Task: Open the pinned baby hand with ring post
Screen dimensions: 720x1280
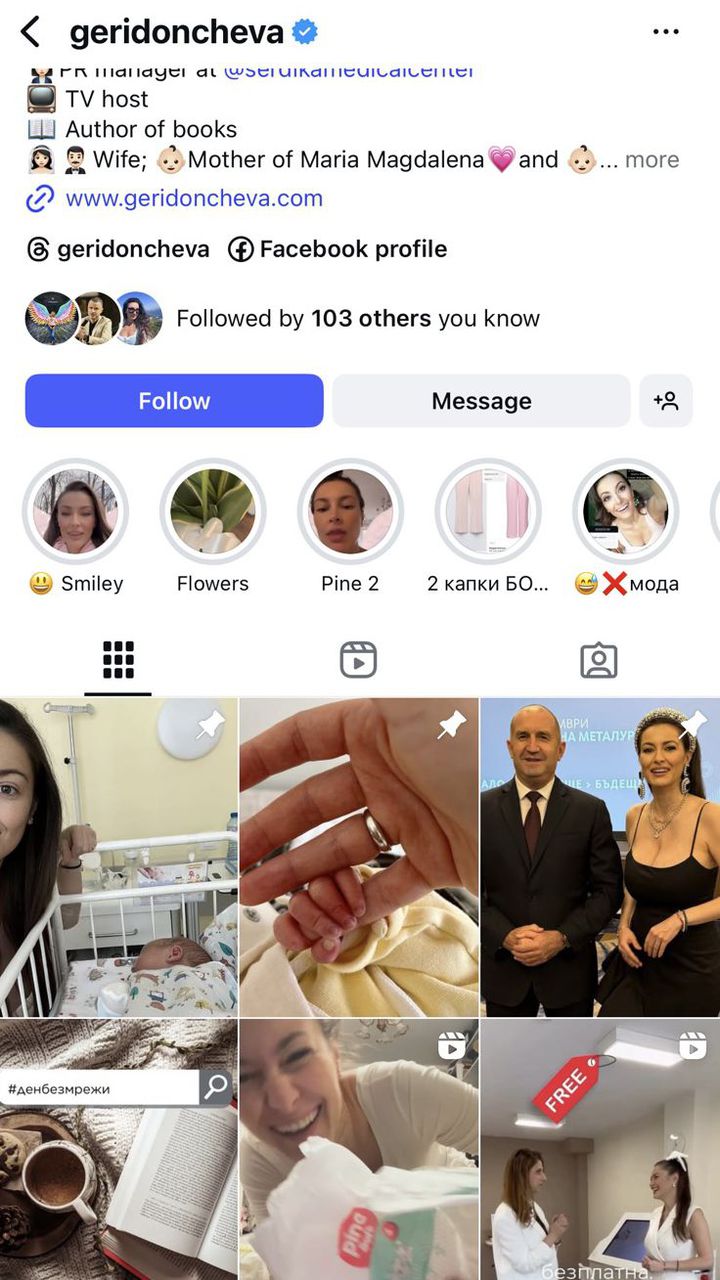Action: pos(359,857)
